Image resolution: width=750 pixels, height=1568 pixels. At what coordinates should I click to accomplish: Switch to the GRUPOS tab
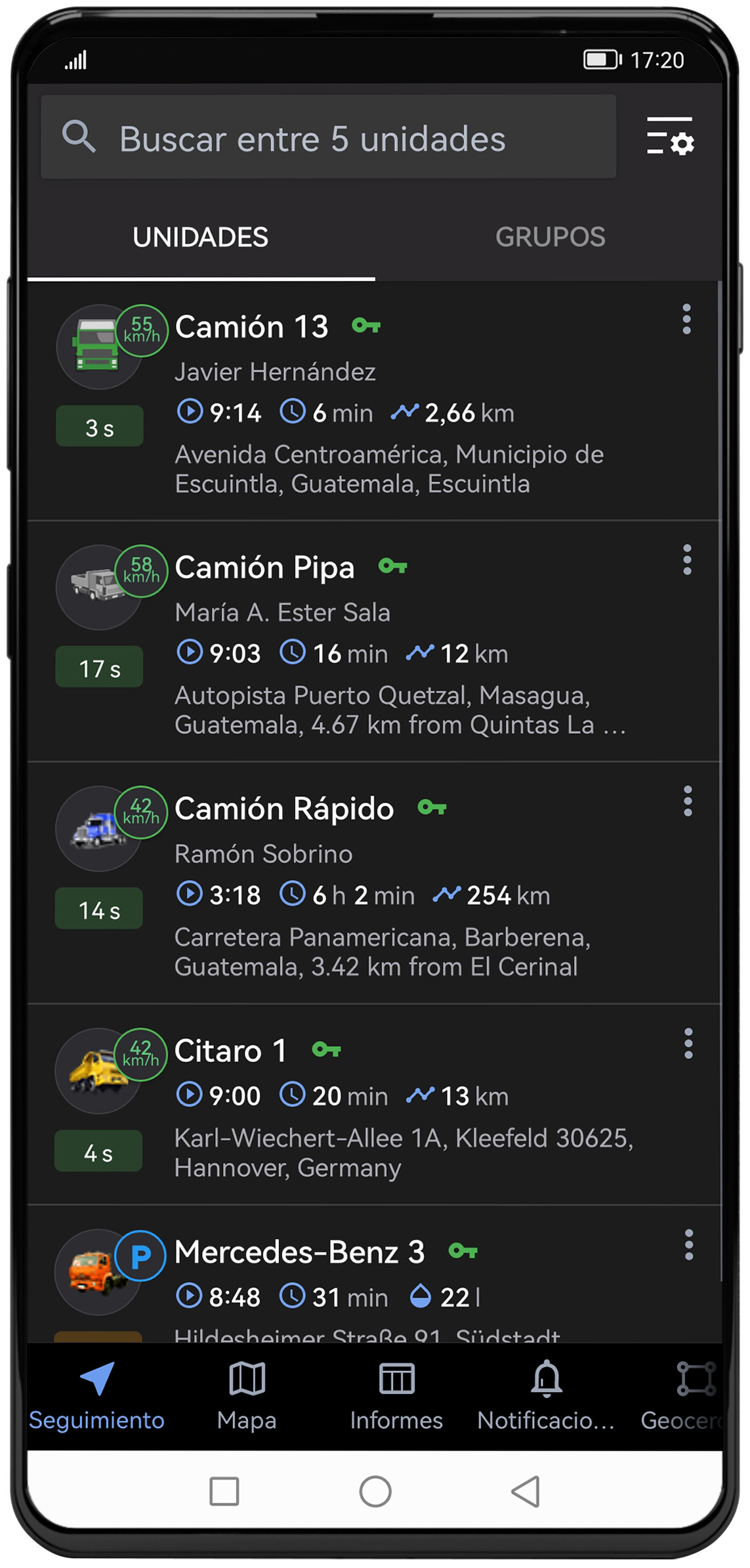pyautogui.click(x=551, y=237)
